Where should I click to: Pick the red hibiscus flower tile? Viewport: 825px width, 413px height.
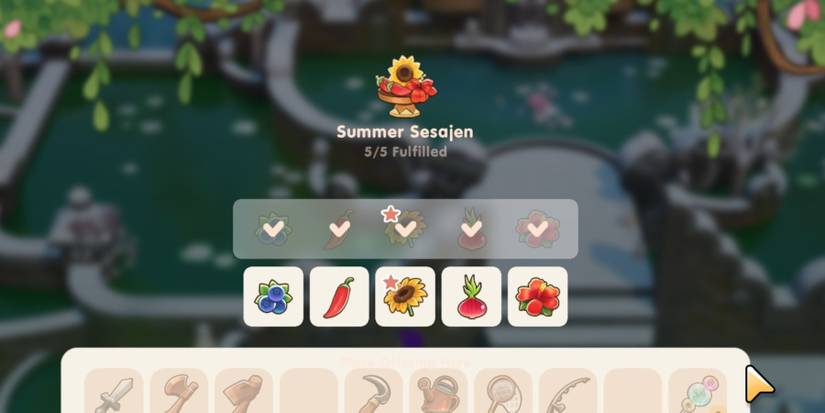537,297
